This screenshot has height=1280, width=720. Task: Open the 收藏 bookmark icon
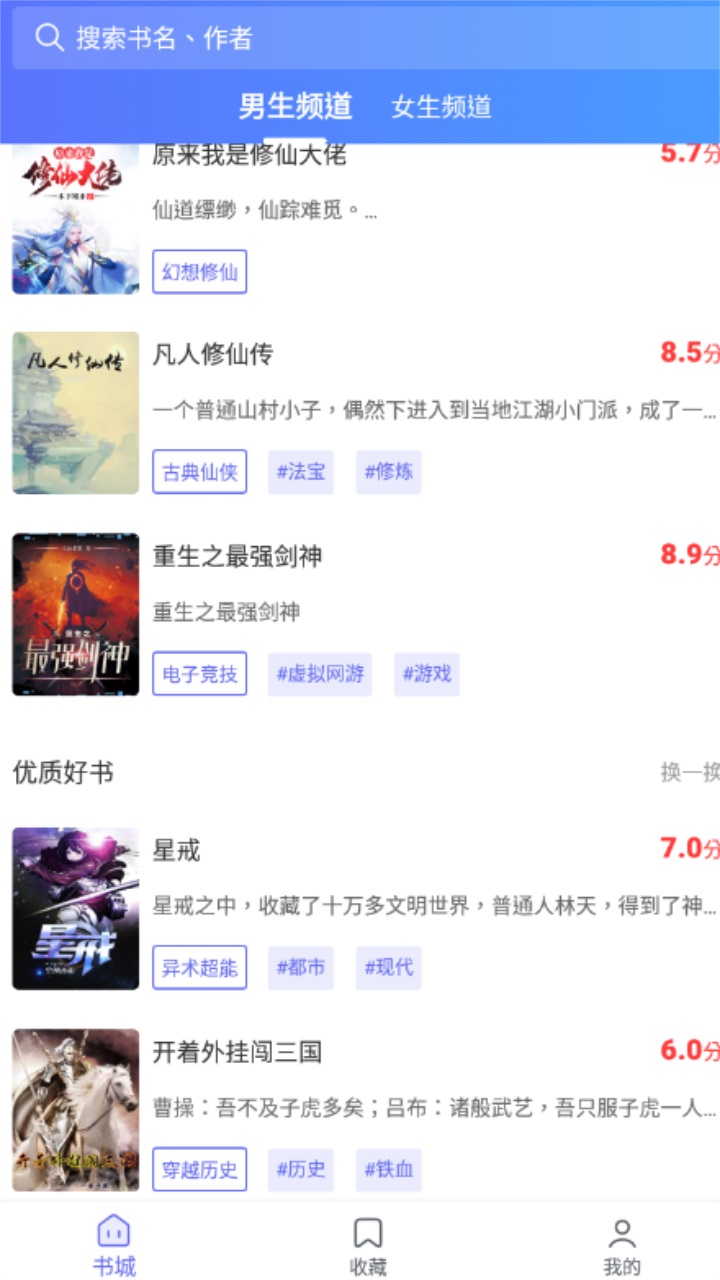[367, 1232]
